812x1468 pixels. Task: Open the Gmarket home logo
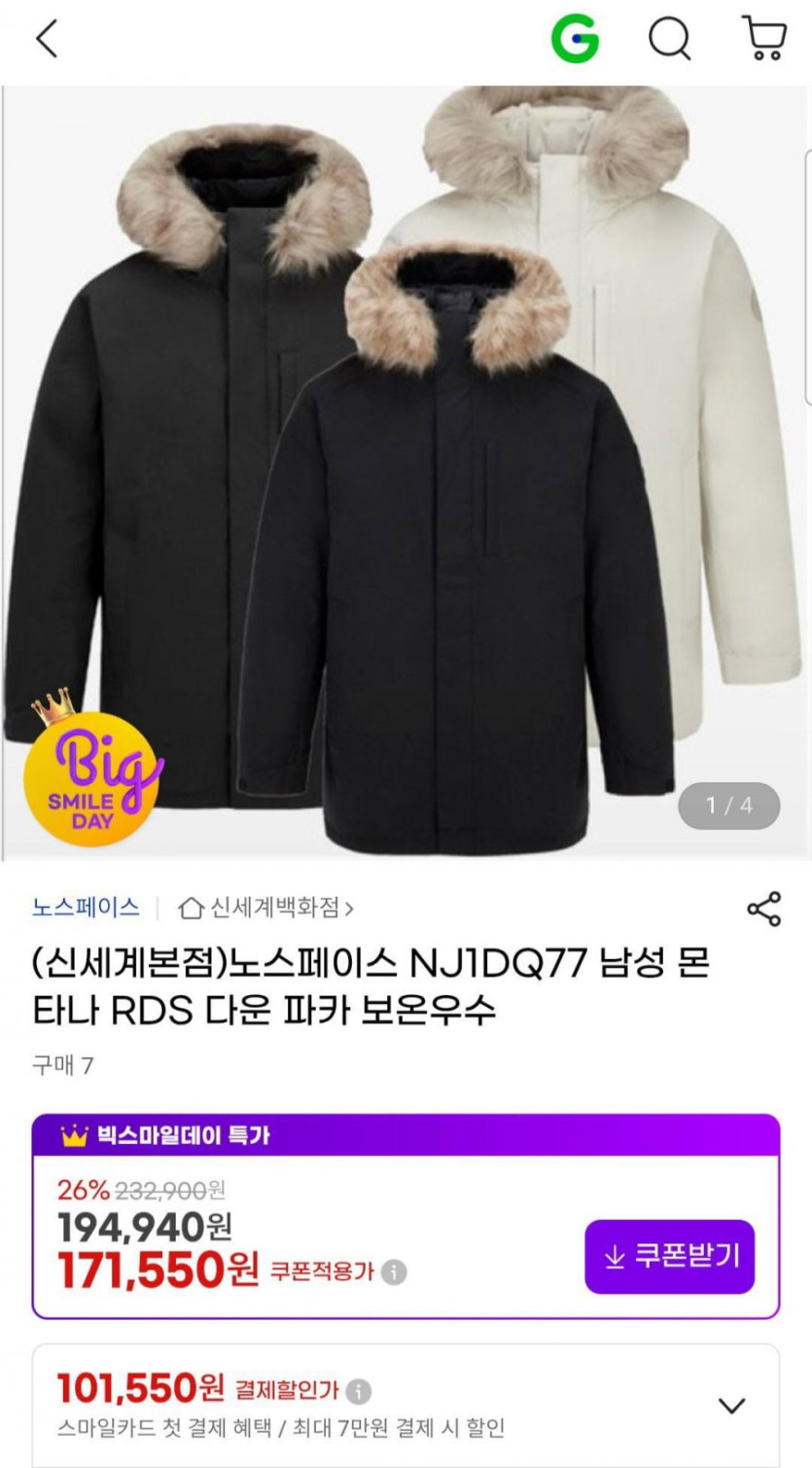575,41
